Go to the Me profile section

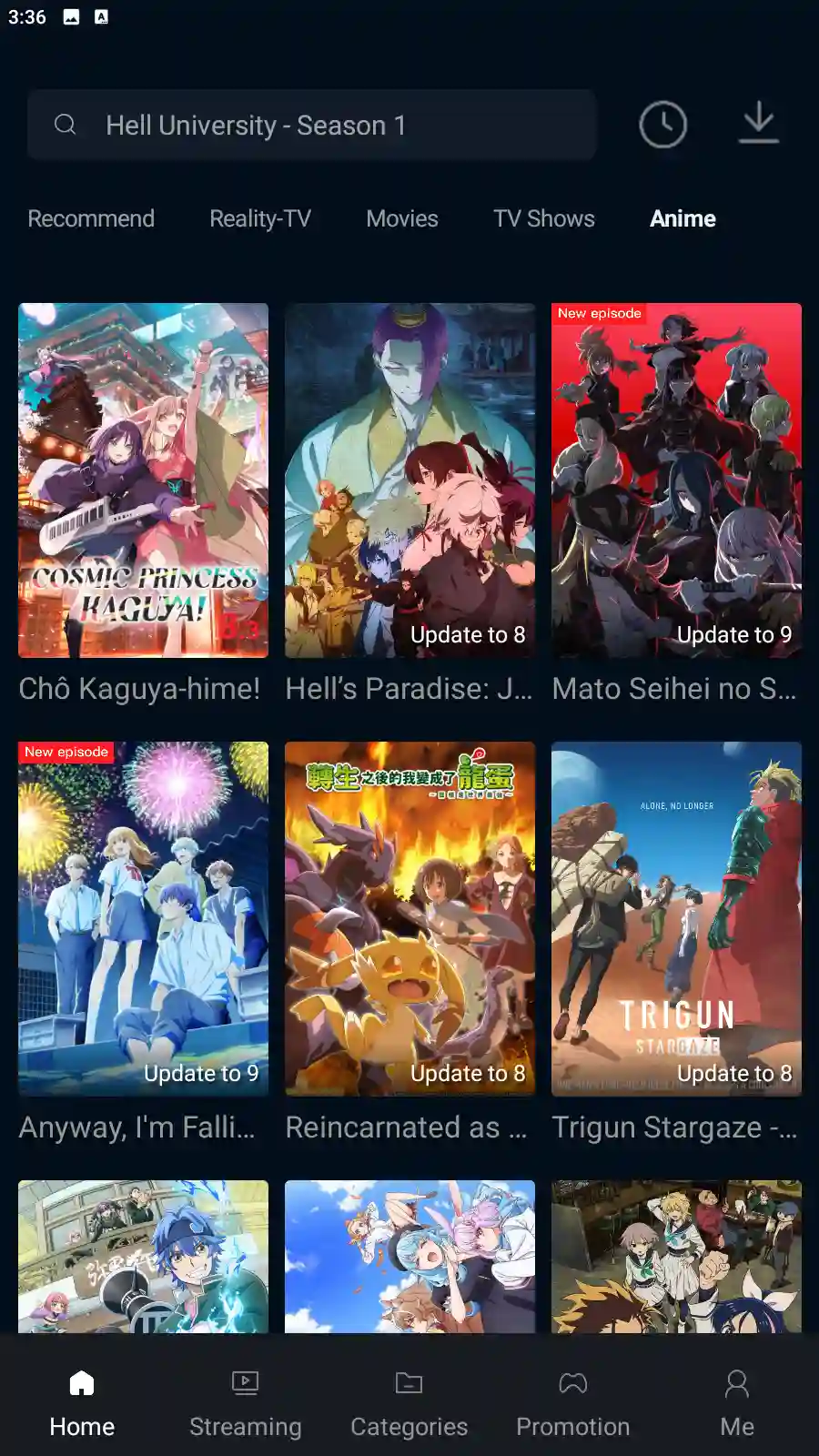pyautogui.click(x=737, y=1403)
